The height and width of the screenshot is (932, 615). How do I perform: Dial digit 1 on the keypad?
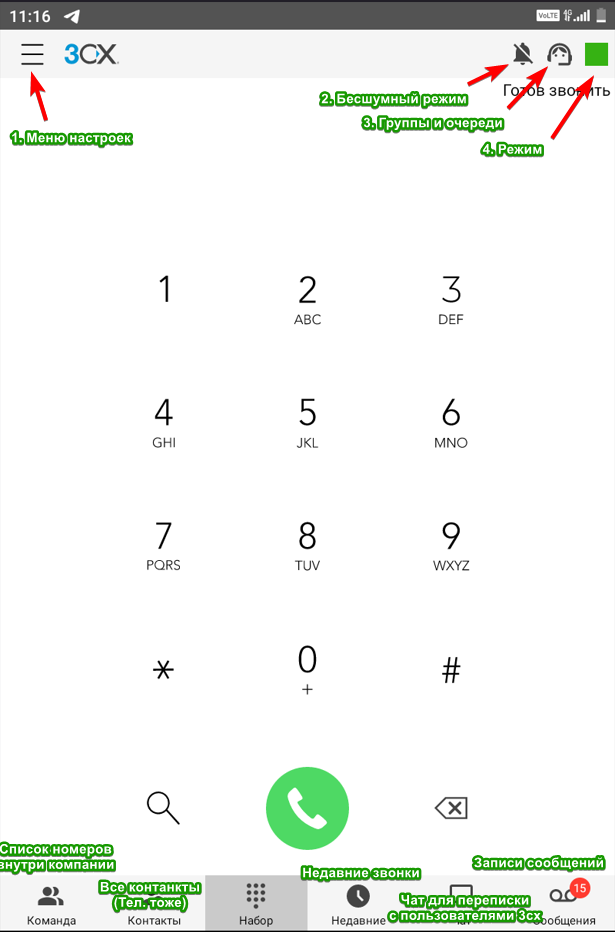pyautogui.click(x=164, y=292)
